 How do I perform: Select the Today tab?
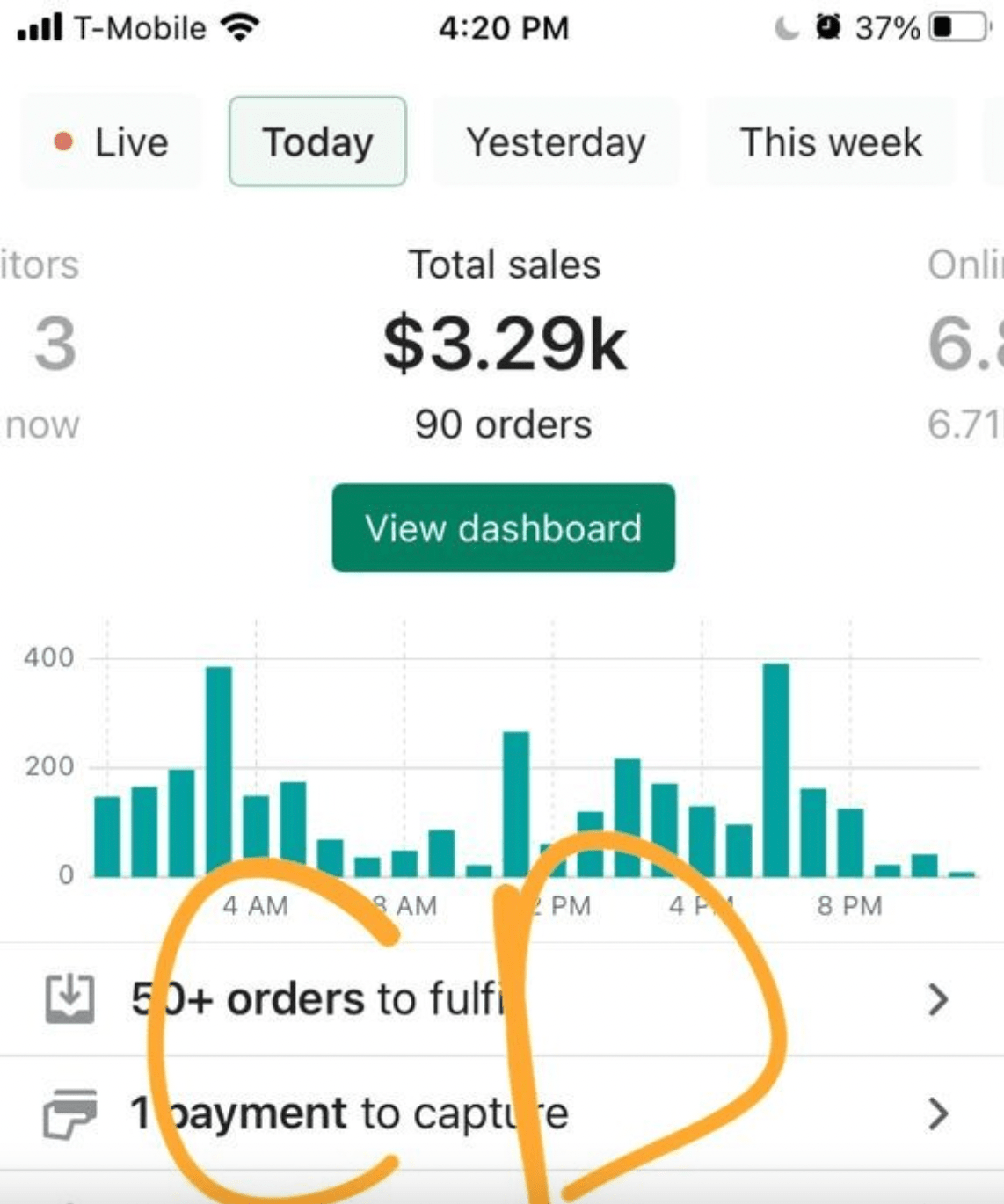pyautogui.click(x=317, y=141)
